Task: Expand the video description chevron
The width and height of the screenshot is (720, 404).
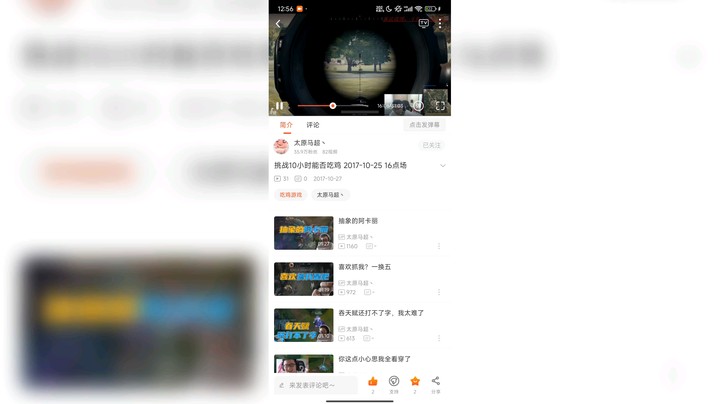Action: click(442, 165)
